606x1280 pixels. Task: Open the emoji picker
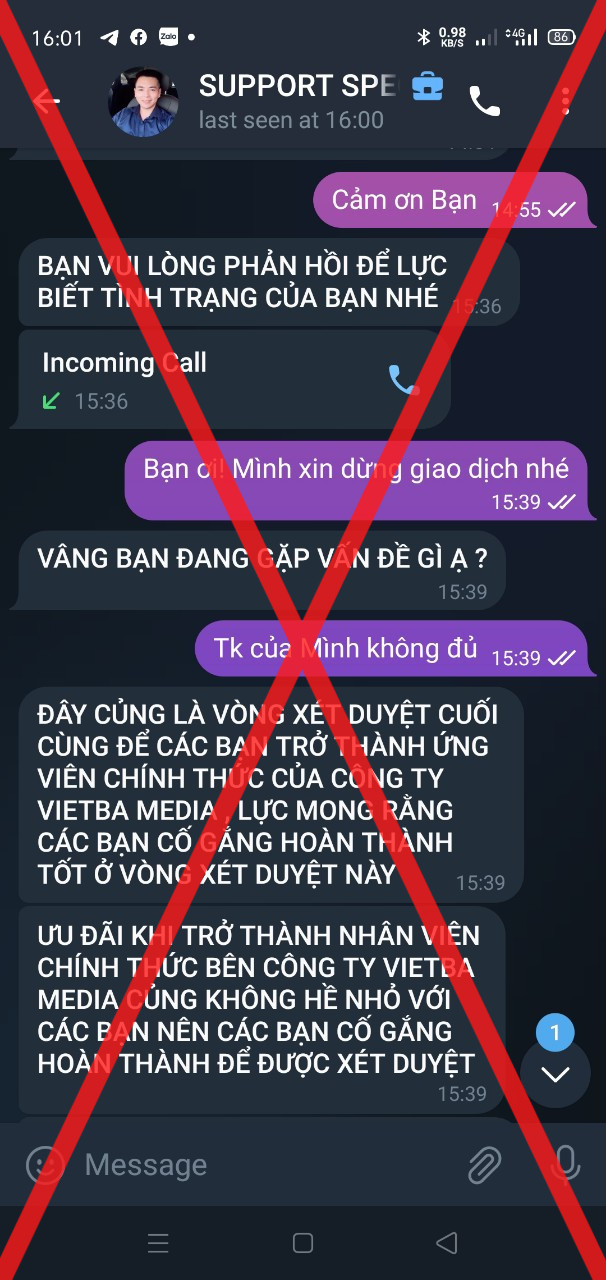pos(45,1164)
